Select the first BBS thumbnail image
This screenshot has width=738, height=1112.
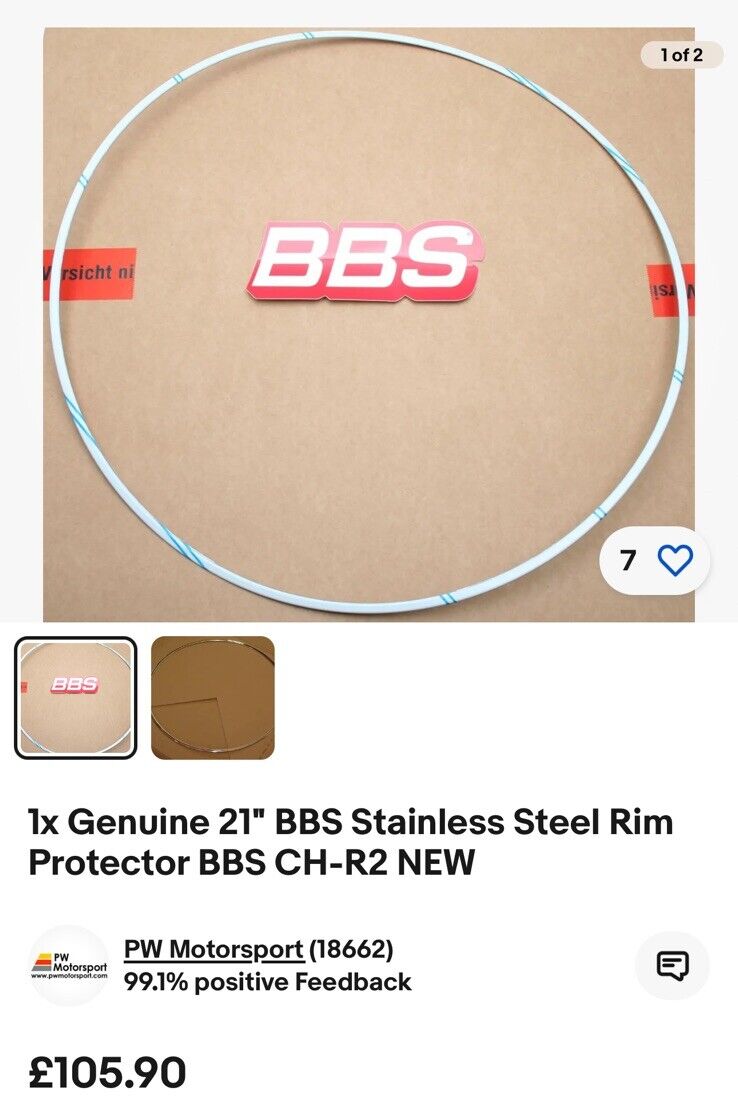(x=76, y=697)
